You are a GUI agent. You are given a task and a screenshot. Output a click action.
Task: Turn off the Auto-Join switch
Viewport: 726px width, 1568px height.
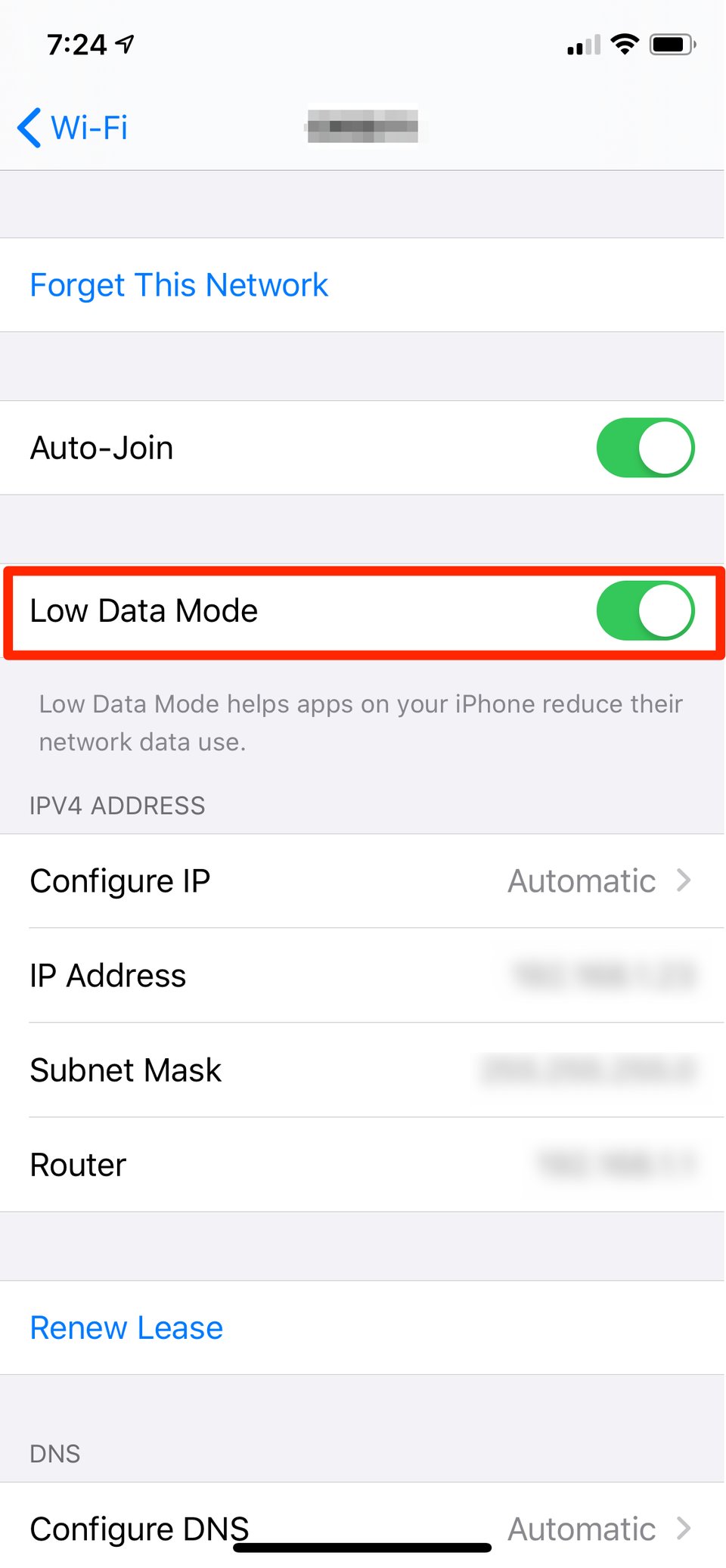pyautogui.click(x=644, y=448)
